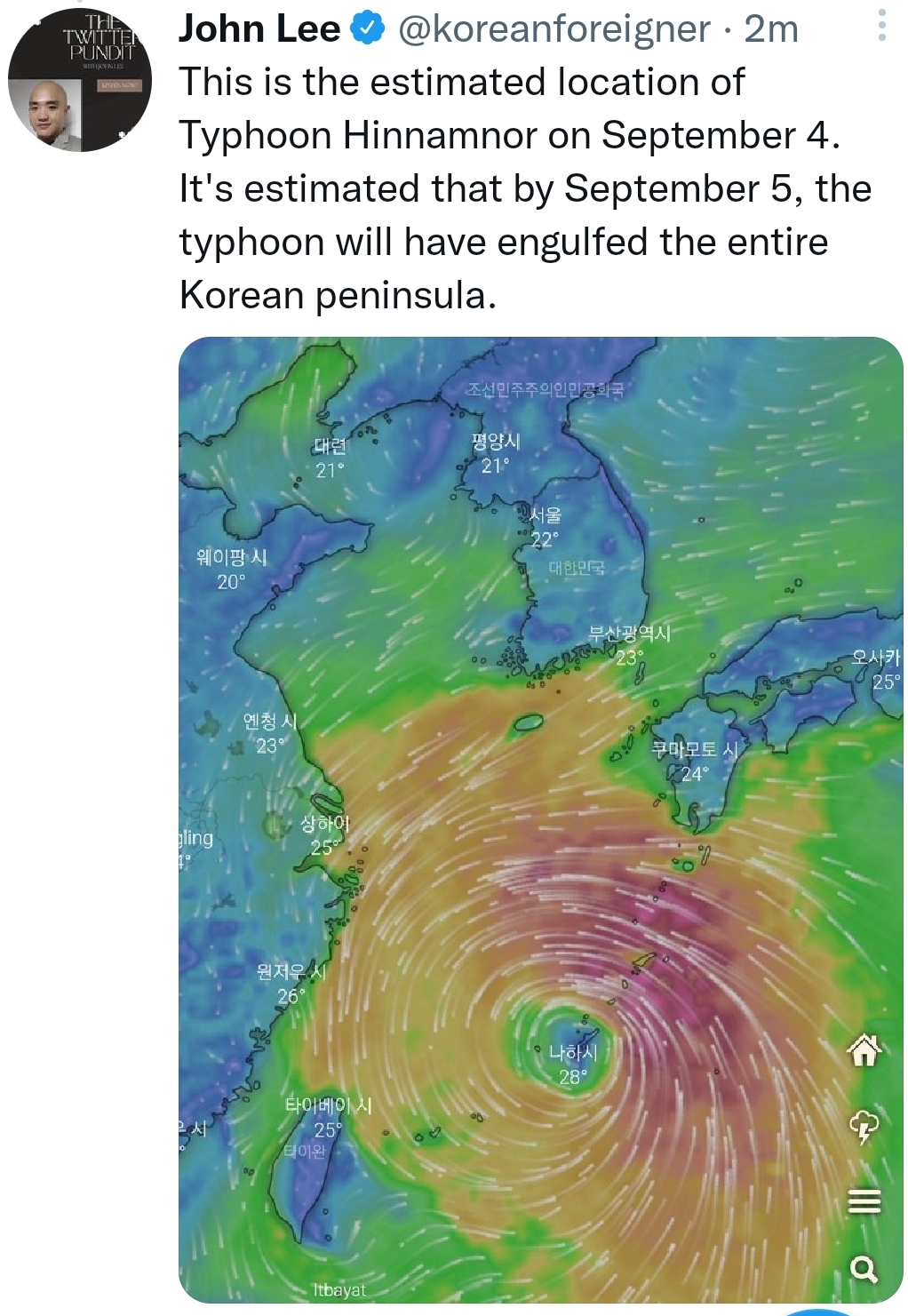The width and height of the screenshot is (908, 1316).
Task: Open the typhoon map image in the tweet
Action: tap(540, 818)
